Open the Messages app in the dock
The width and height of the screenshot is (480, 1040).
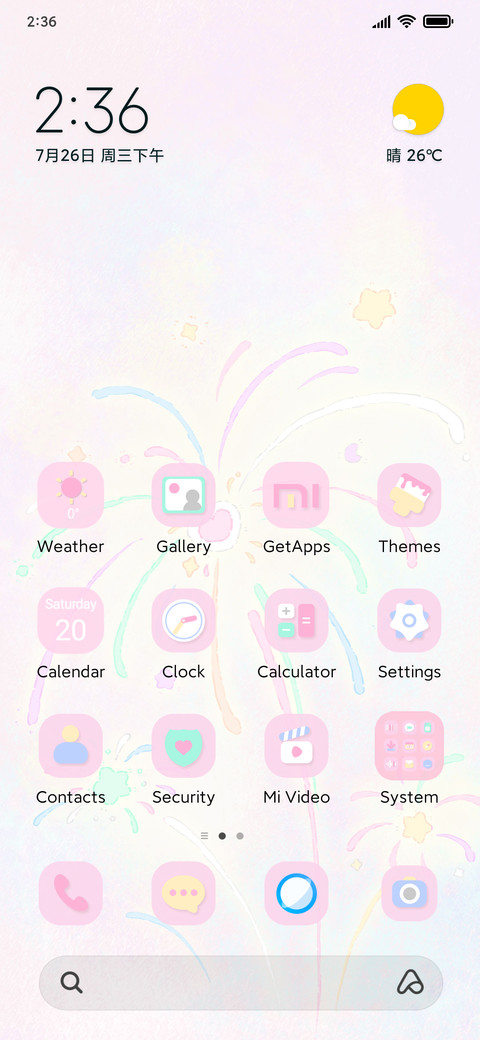pos(184,893)
